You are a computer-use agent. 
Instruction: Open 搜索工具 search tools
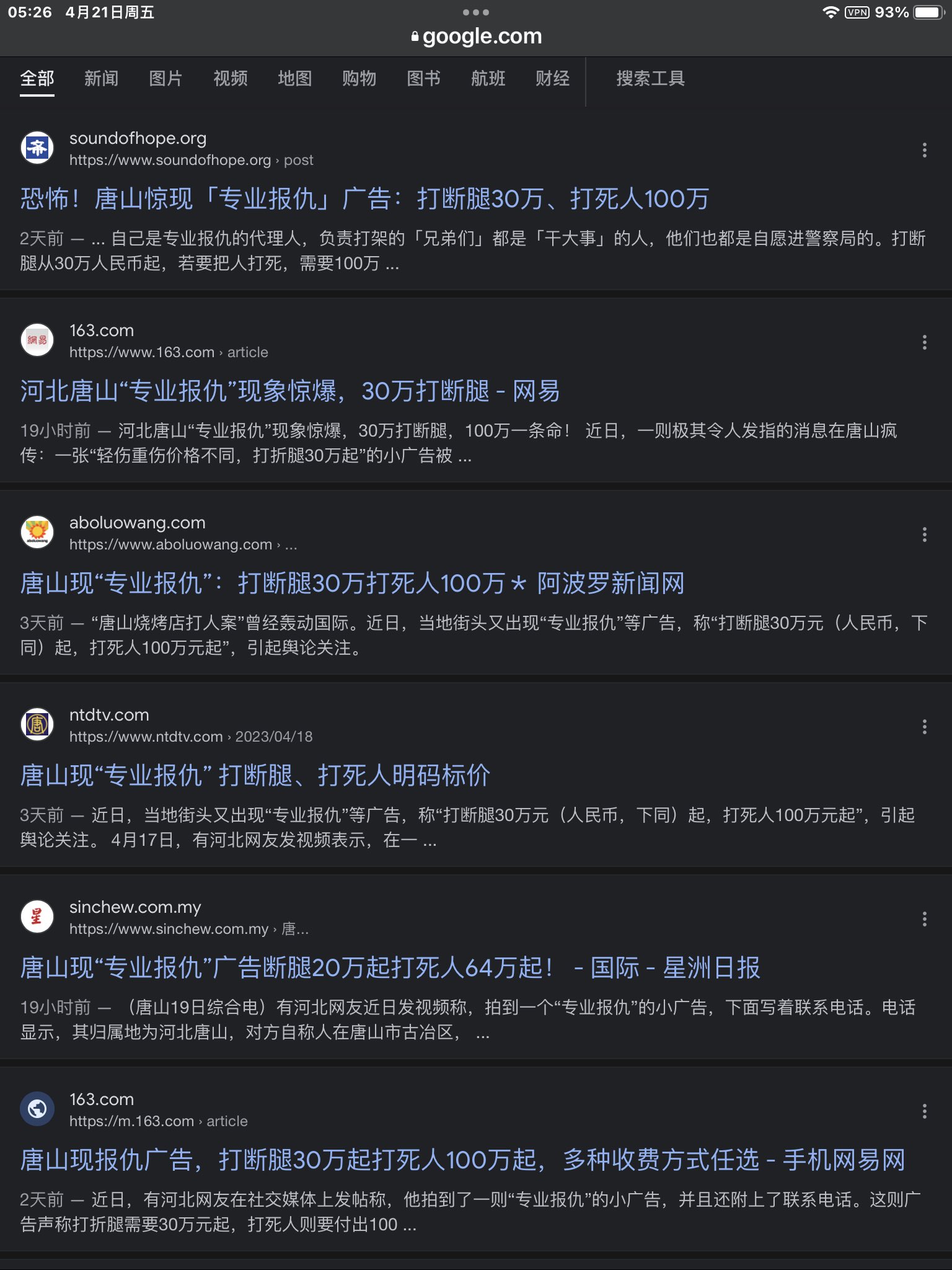coord(650,79)
